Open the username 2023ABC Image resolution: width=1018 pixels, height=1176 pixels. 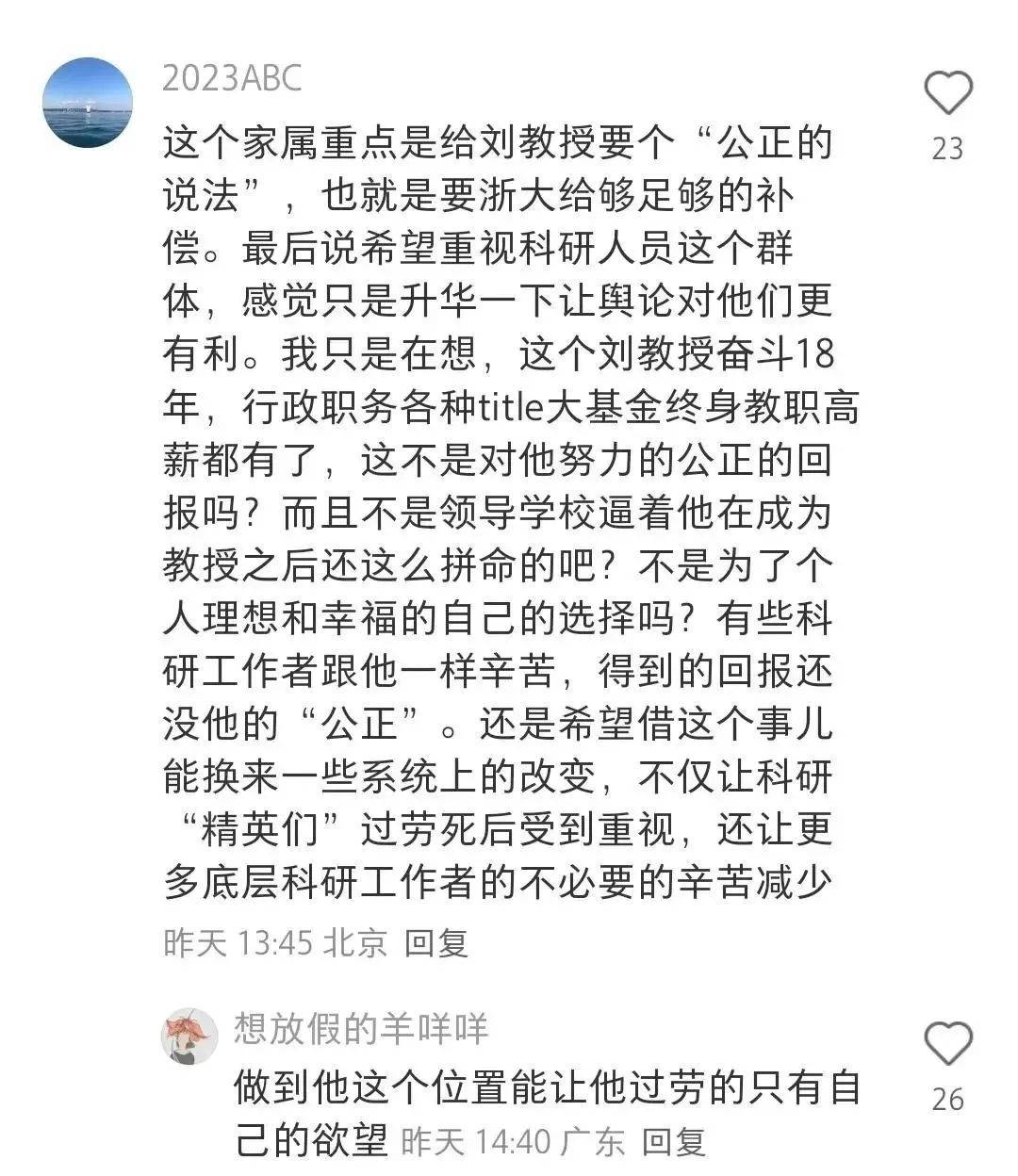click(232, 77)
